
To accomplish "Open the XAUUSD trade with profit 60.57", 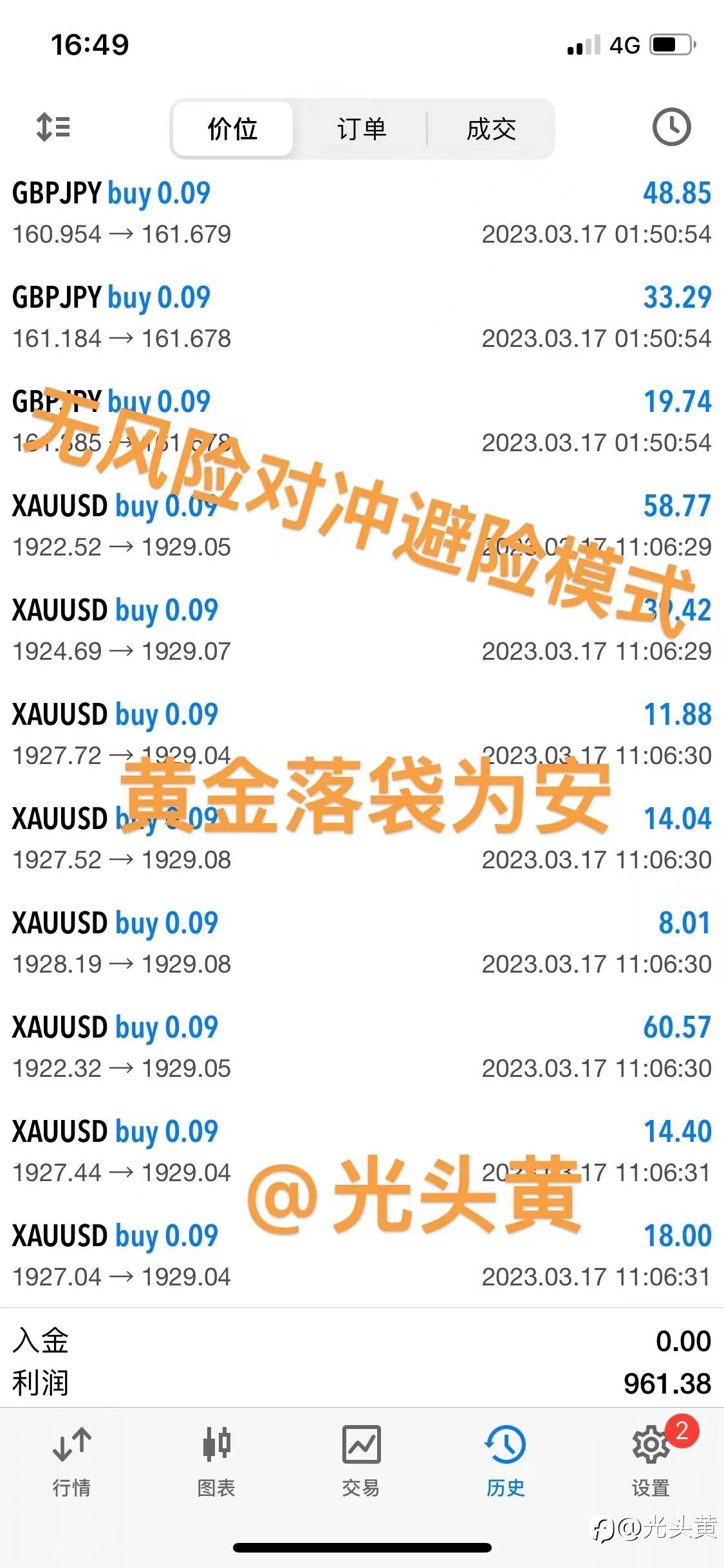I will coord(362,1047).
